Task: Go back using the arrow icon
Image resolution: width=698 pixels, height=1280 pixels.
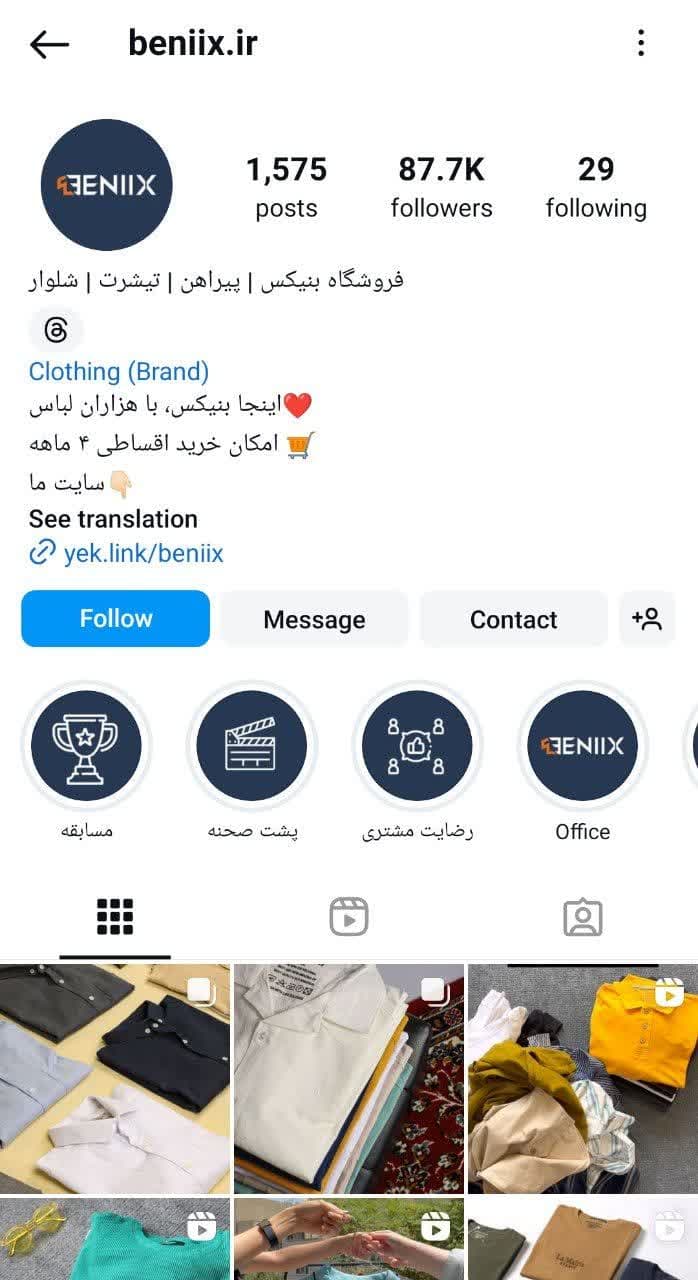Action: pos(49,44)
